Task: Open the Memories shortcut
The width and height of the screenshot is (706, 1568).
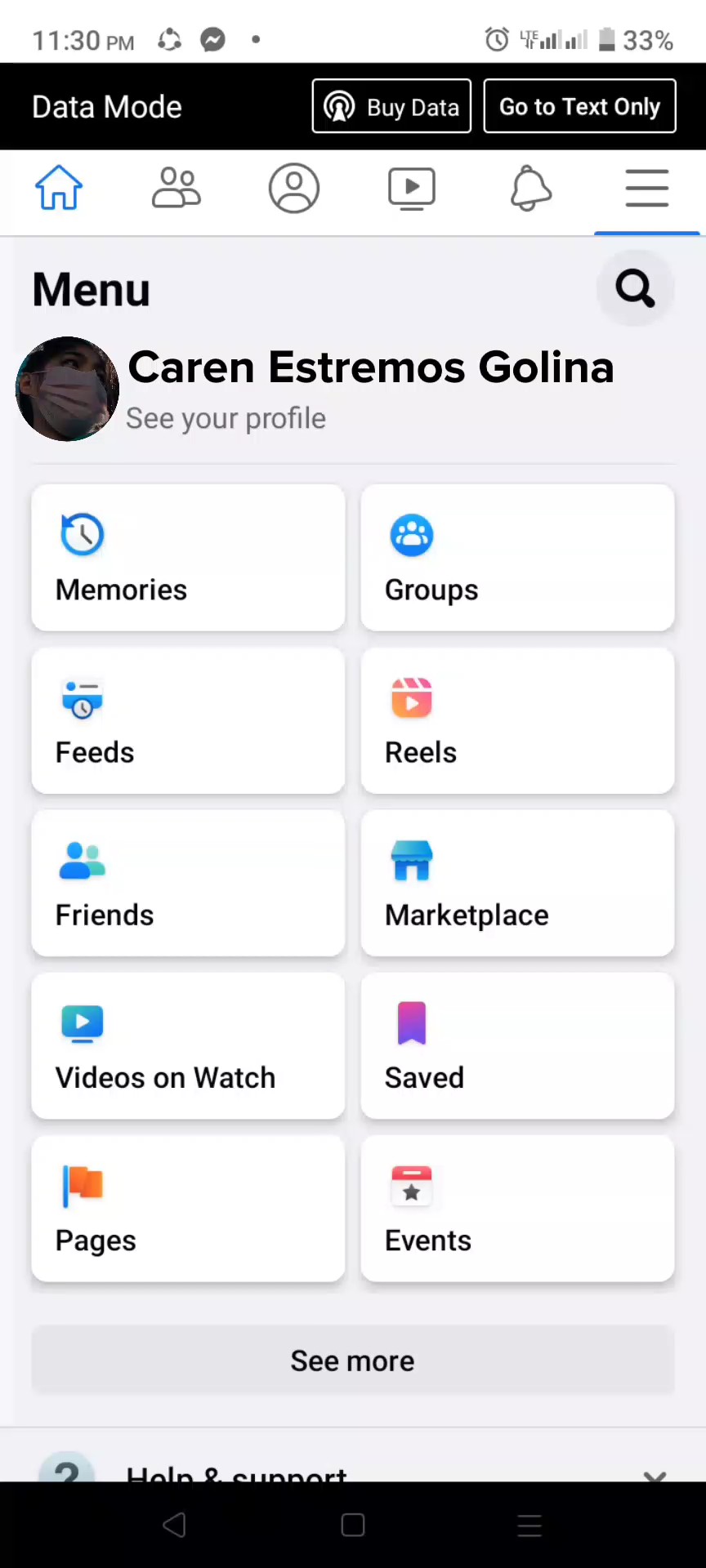Action: tap(188, 558)
